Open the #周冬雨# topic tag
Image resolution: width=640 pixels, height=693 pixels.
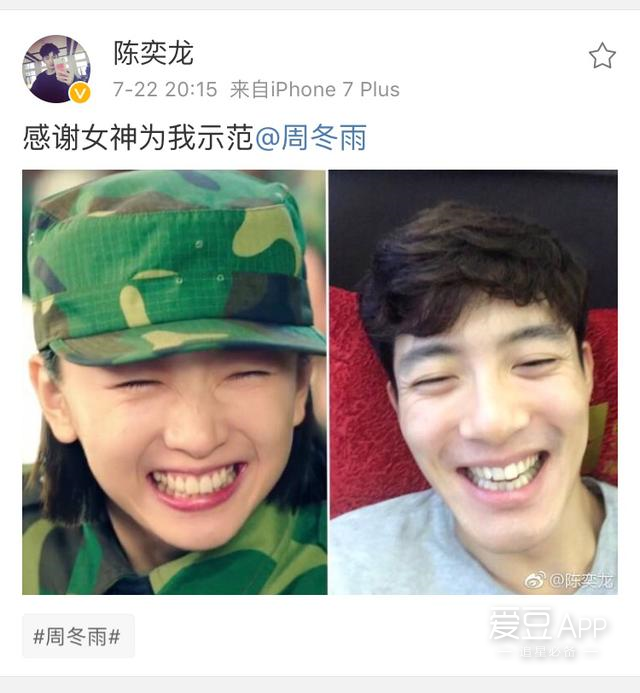(x=78, y=636)
